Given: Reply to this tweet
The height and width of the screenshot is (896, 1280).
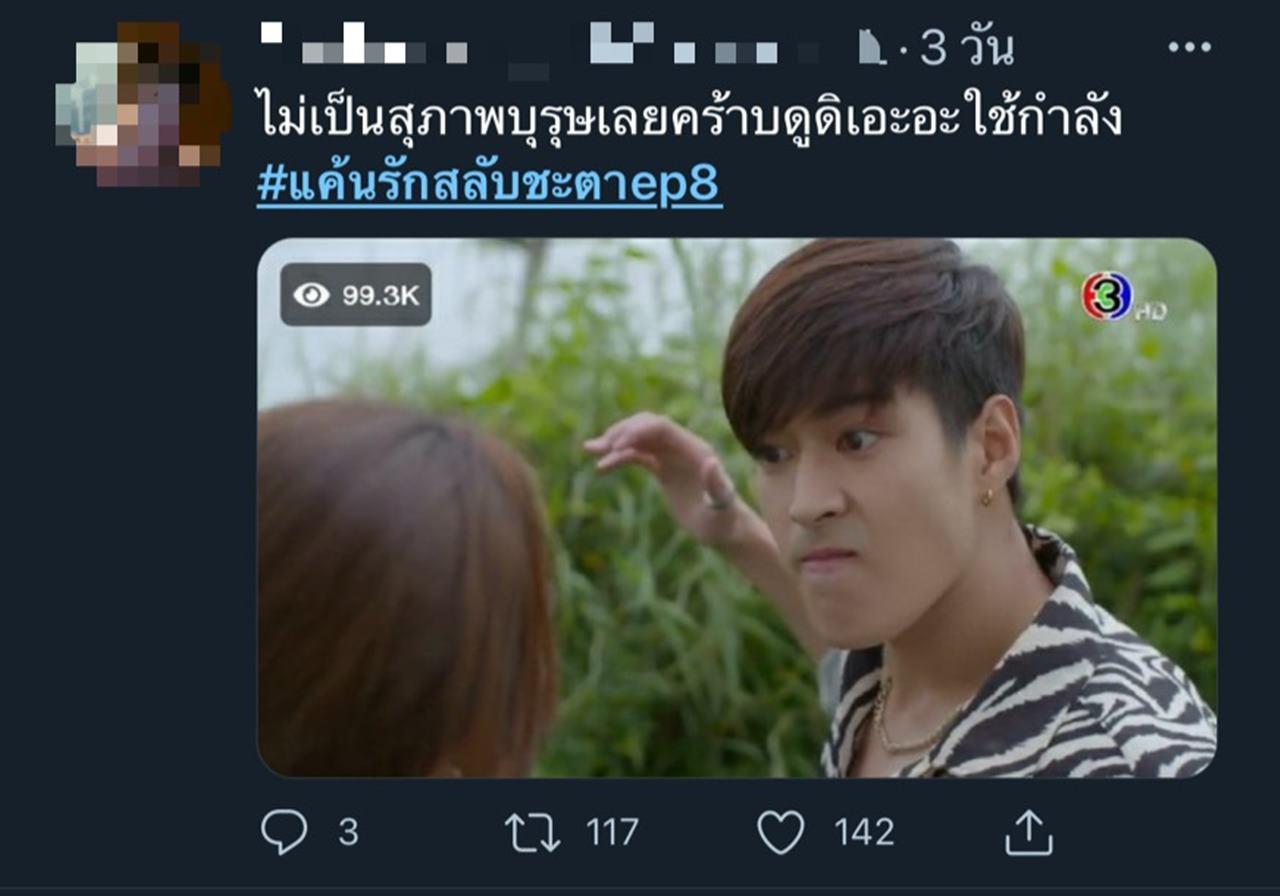Looking at the screenshot, I should click(x=284, y=832).
